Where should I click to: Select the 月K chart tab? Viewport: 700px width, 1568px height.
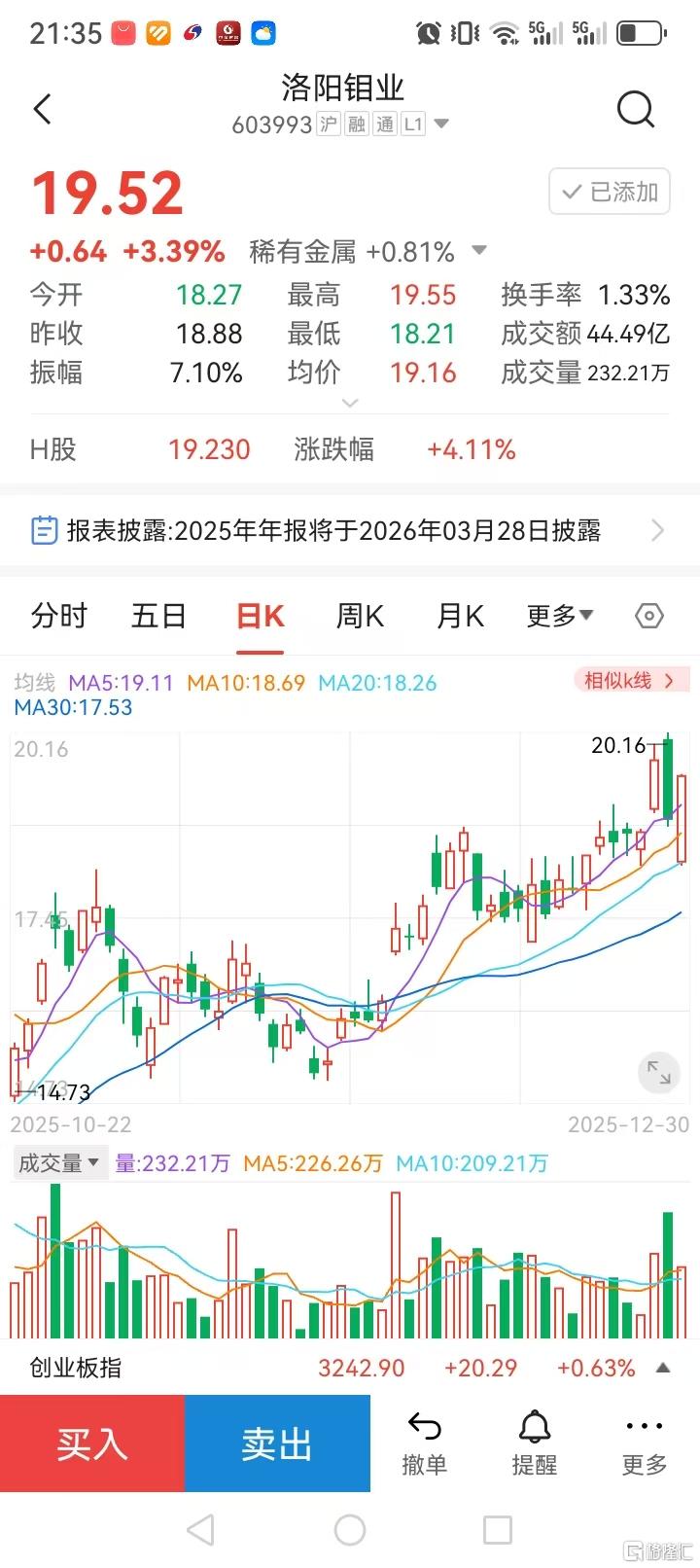pos(461,616)
